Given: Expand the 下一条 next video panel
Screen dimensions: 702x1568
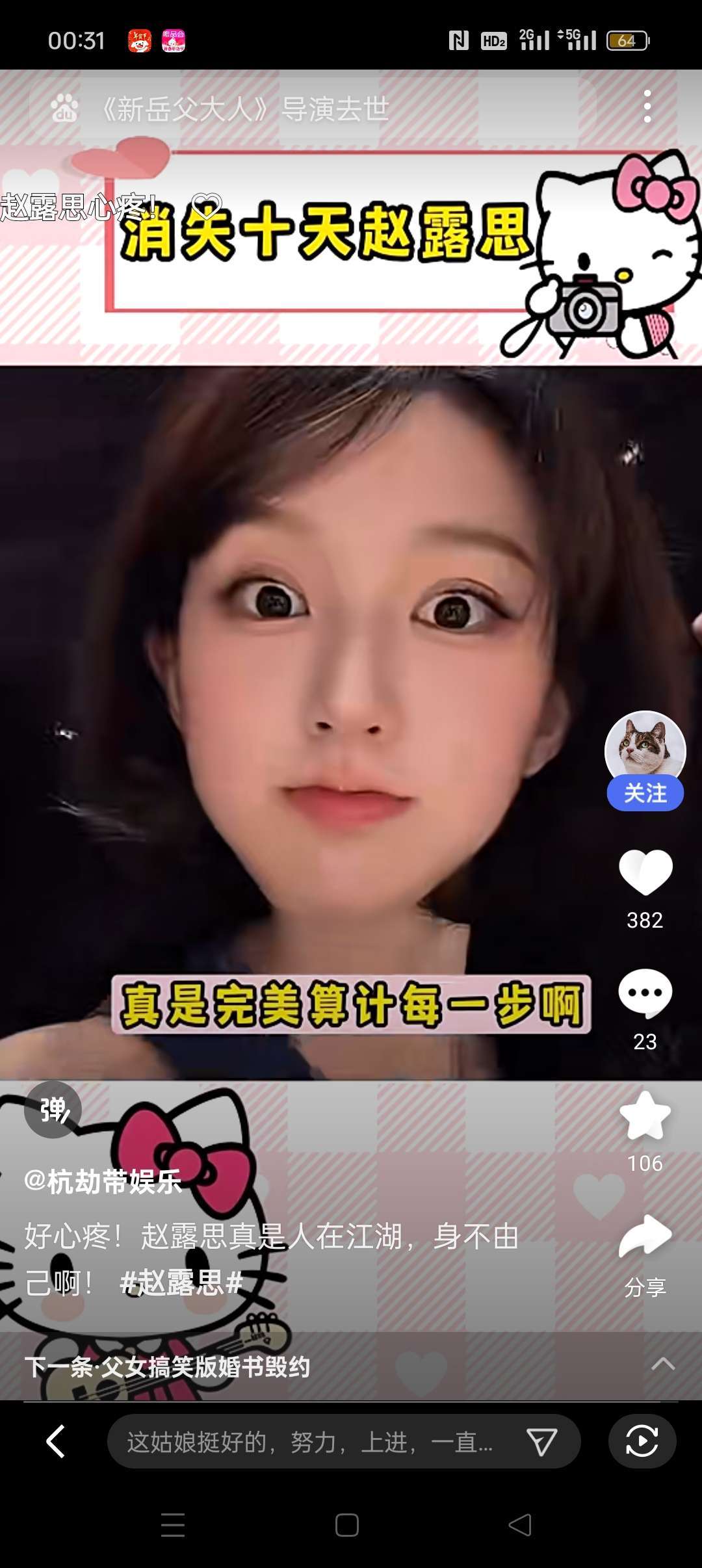Looking at the screenshot, I should 663,1364.
